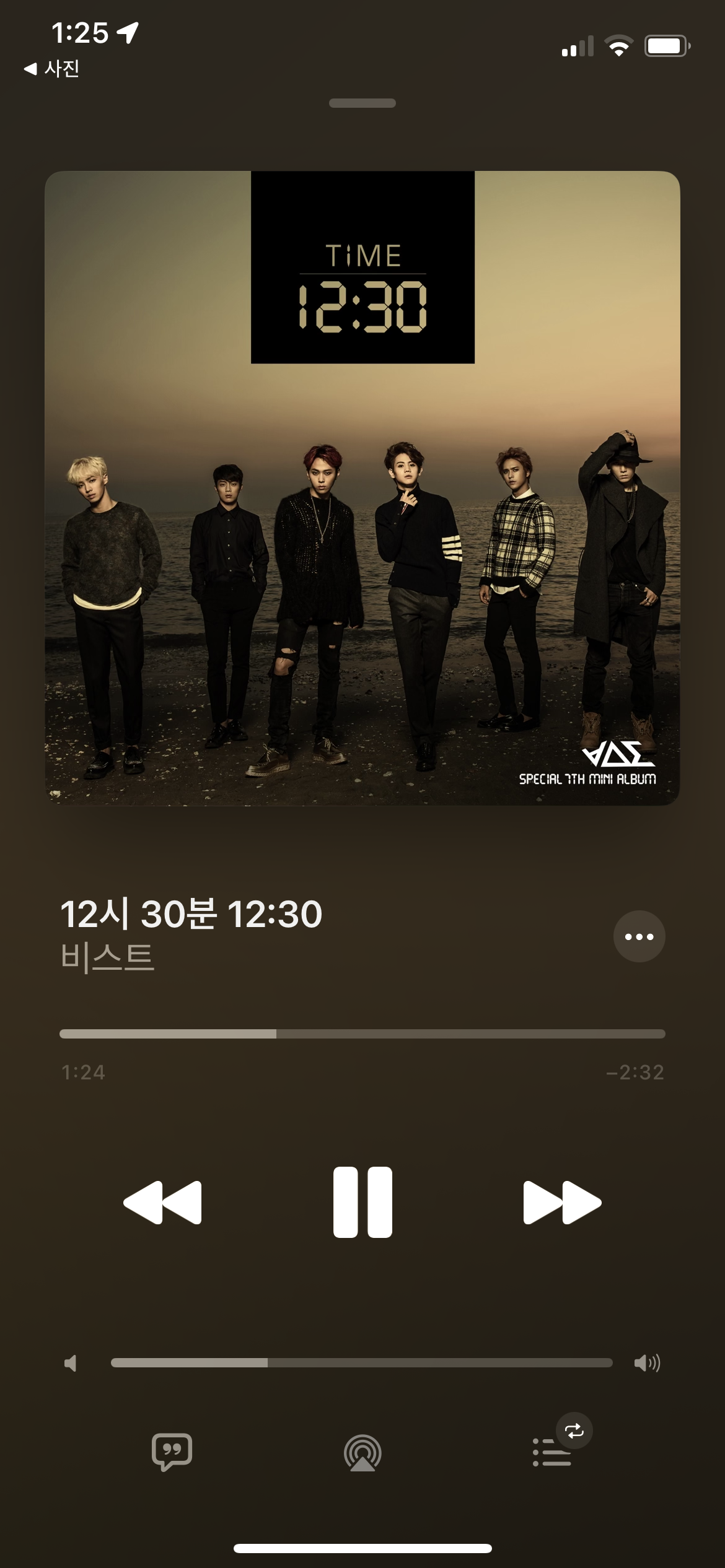
Task: Set a level on the volume slider
Action: (x=361, y=1362)
